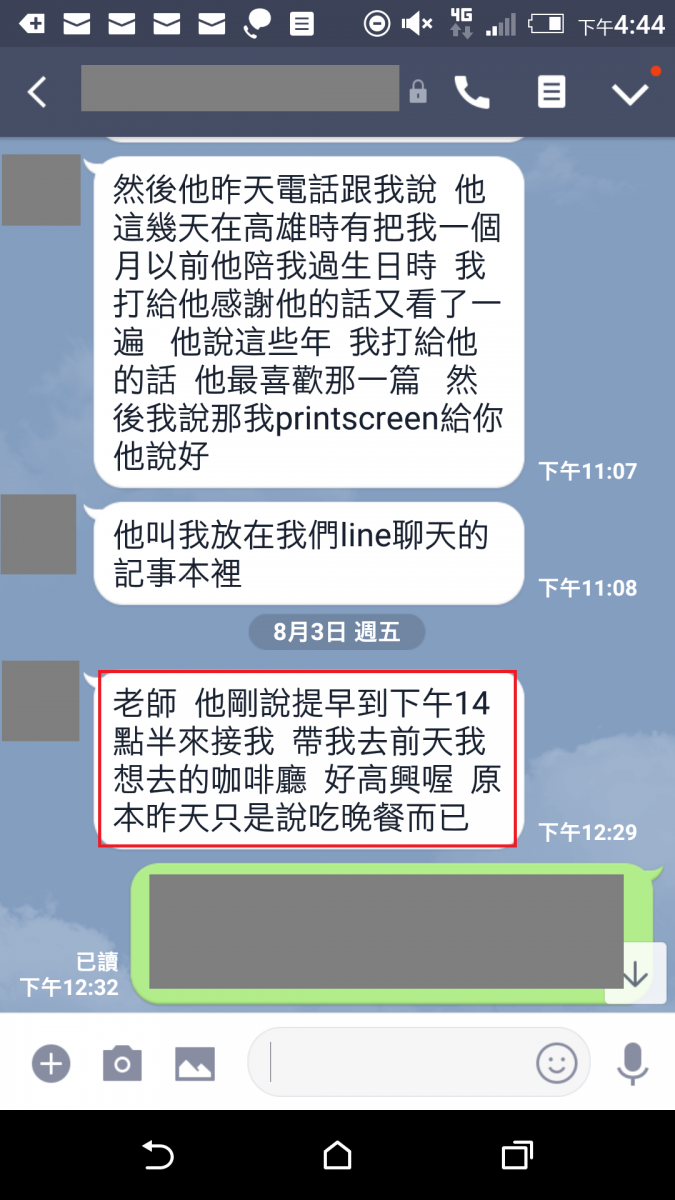Viewport: 675px width, 1200px height.
Task: Jump to the latest message arrow
Action: point(636,973)
